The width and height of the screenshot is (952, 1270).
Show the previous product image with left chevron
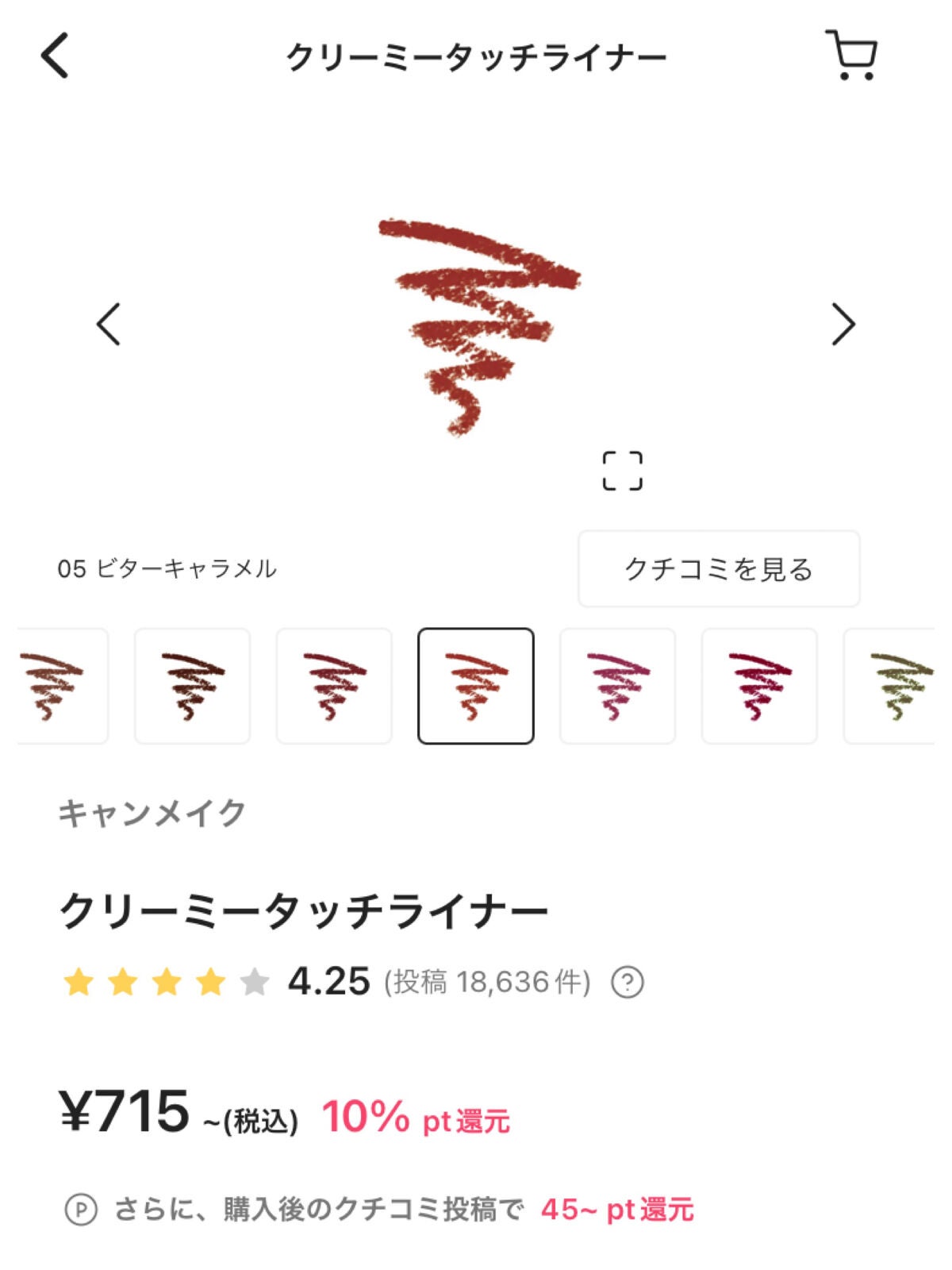click(x=109, y=324)
